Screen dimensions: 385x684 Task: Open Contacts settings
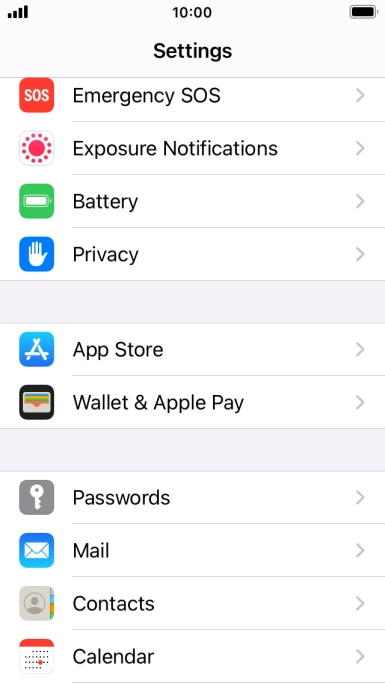[x=192, y=603]
